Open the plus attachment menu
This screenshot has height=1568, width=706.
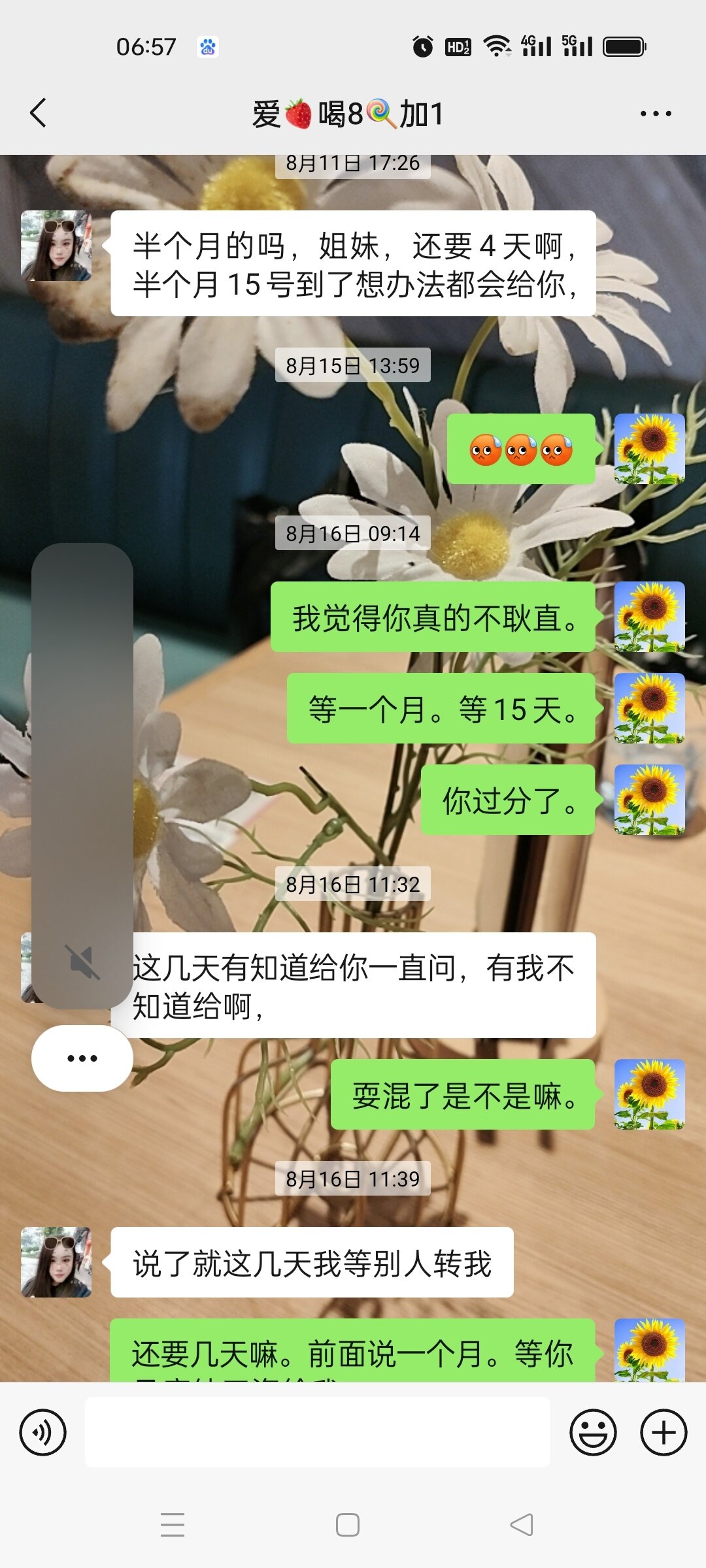[664, 1433]
